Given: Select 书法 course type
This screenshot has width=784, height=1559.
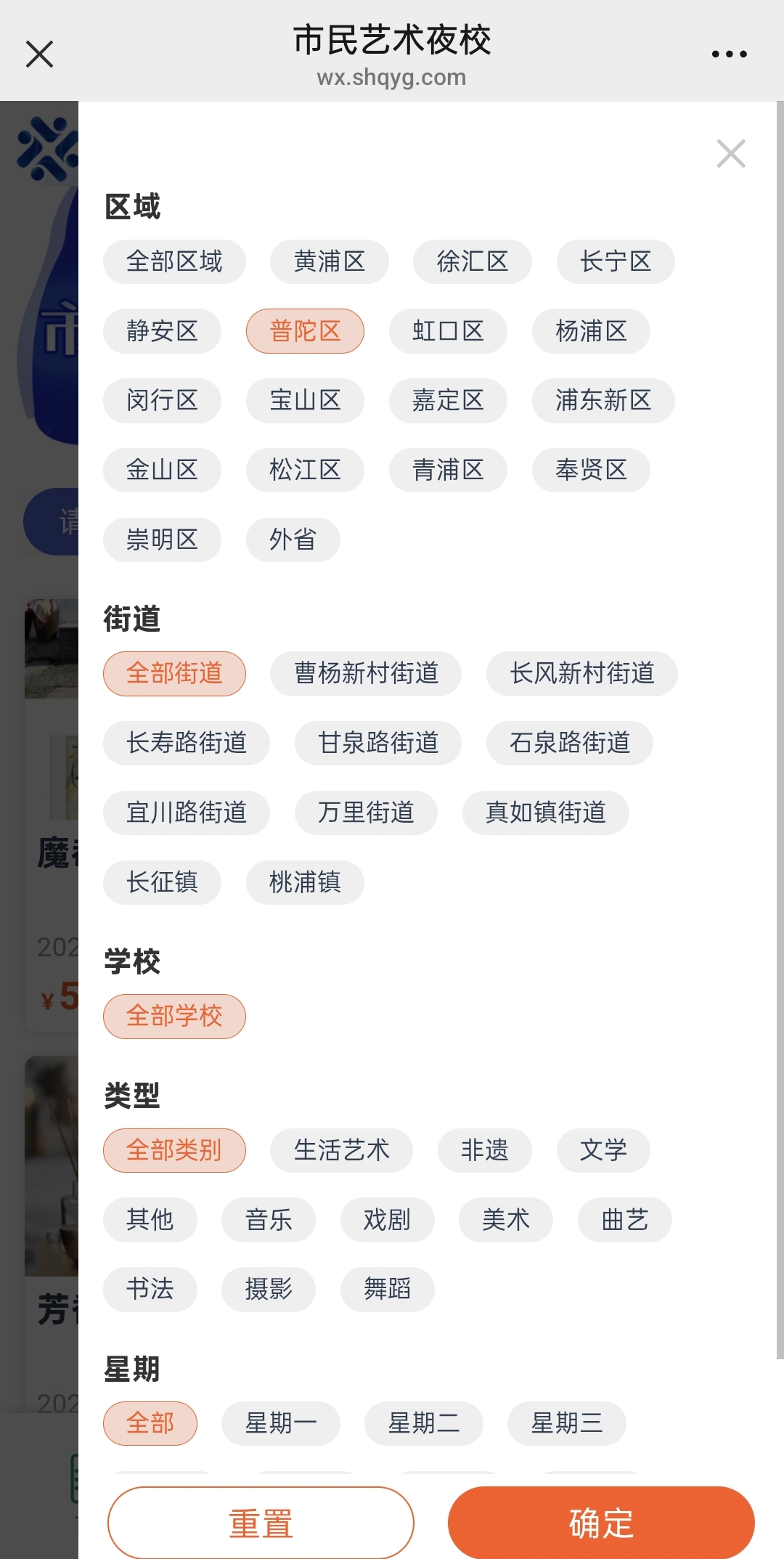Looking at the screenshot, I should click(x=150, y=1289).
